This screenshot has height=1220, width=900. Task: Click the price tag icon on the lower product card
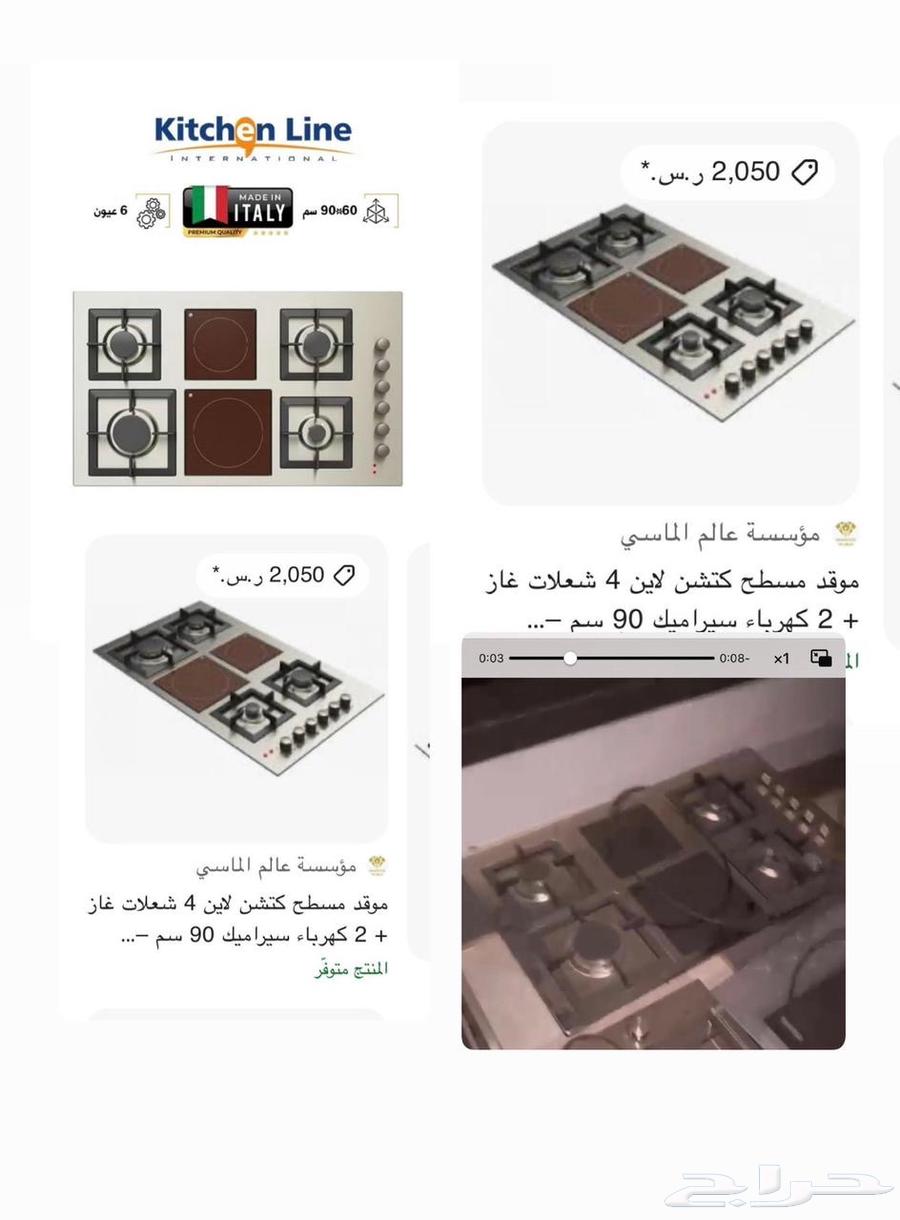point(345,575)
